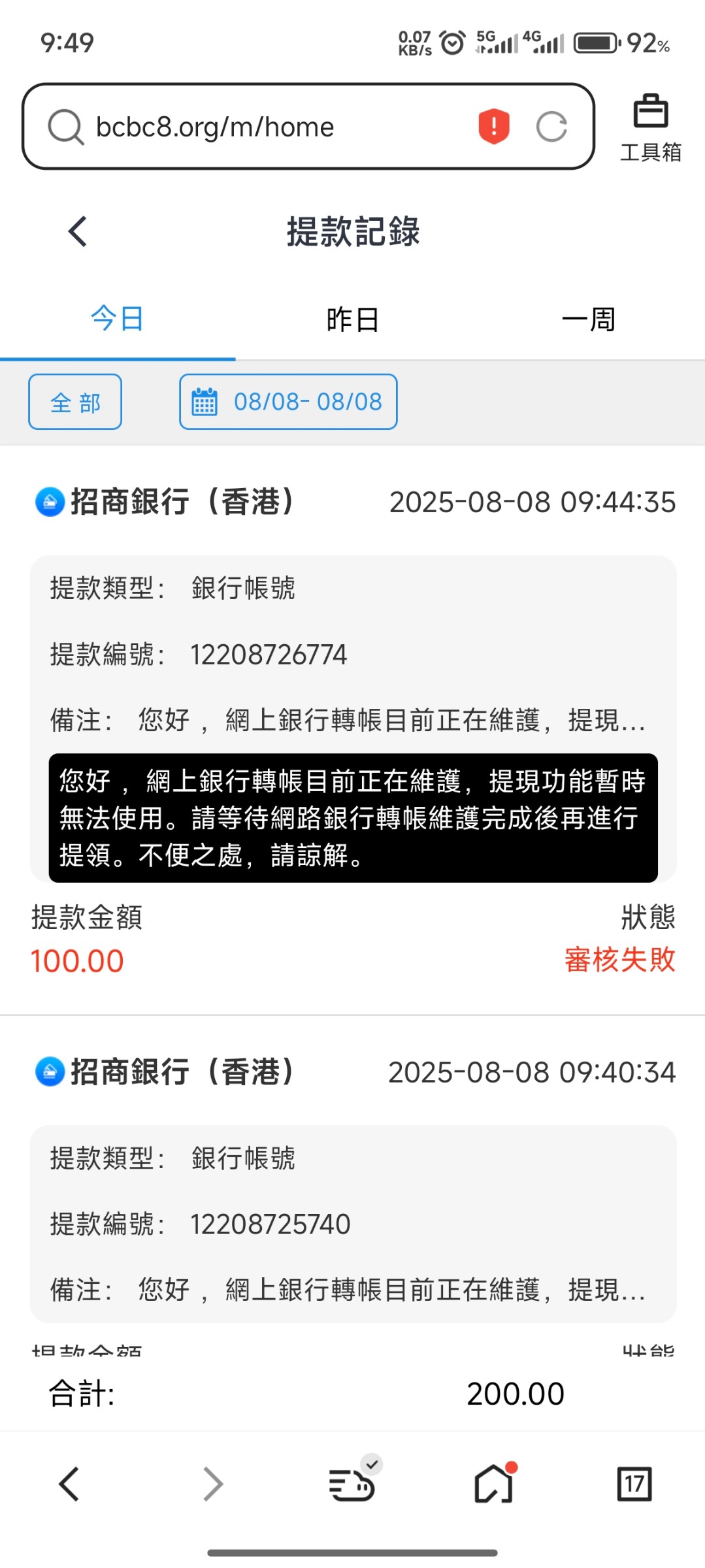Open browser home via the home icon
705x1568 pixels.
pyautogui.click(x=493, y=1483)
